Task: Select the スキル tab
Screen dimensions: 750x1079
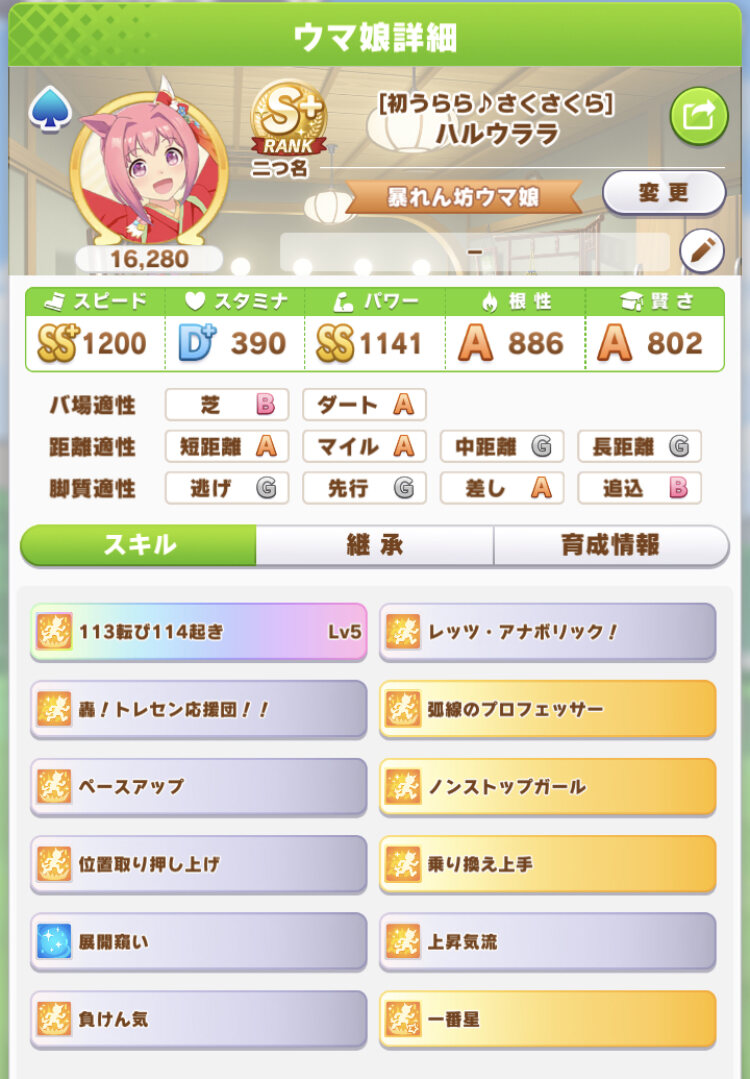Action: point(139,545)
